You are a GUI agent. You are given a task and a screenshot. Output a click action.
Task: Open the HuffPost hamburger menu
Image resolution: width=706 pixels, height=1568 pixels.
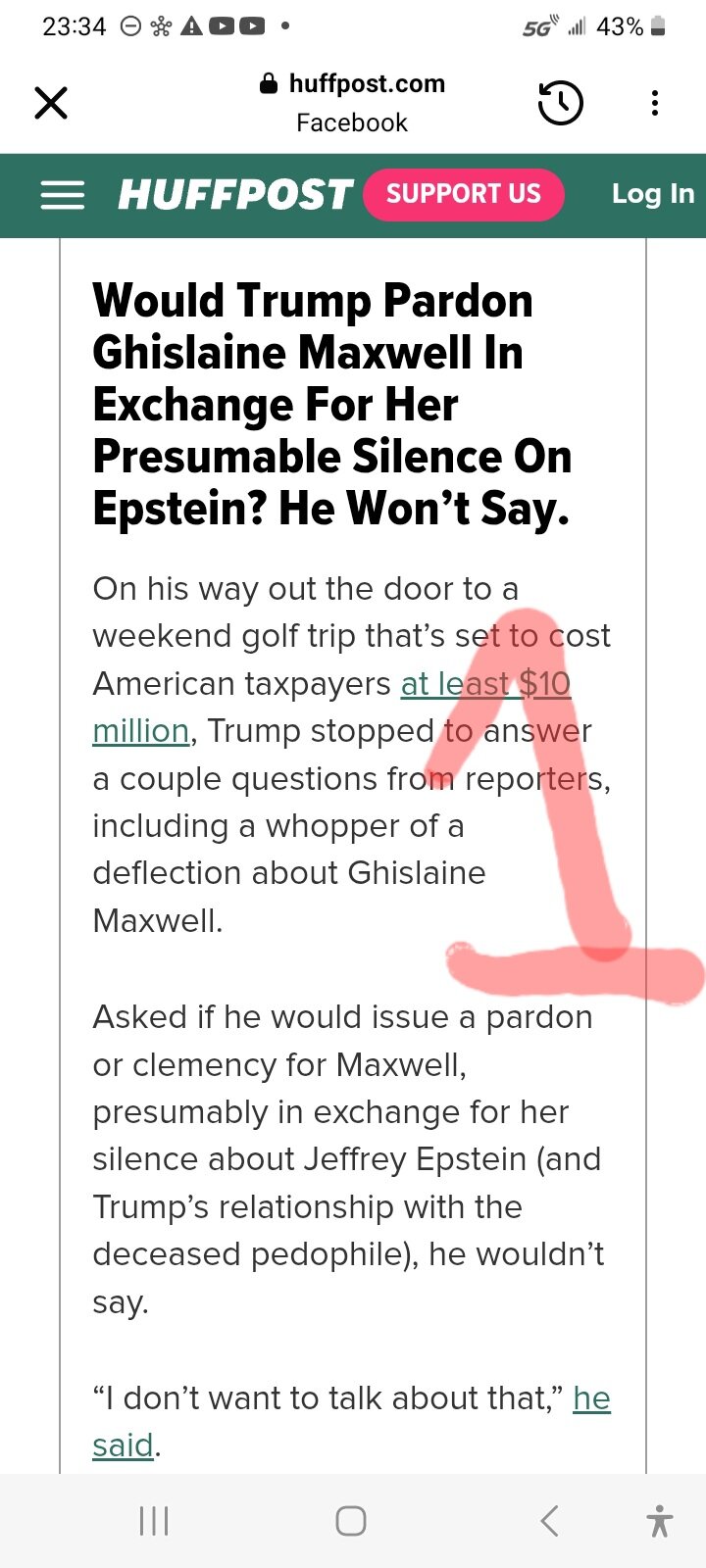(62, 196)
